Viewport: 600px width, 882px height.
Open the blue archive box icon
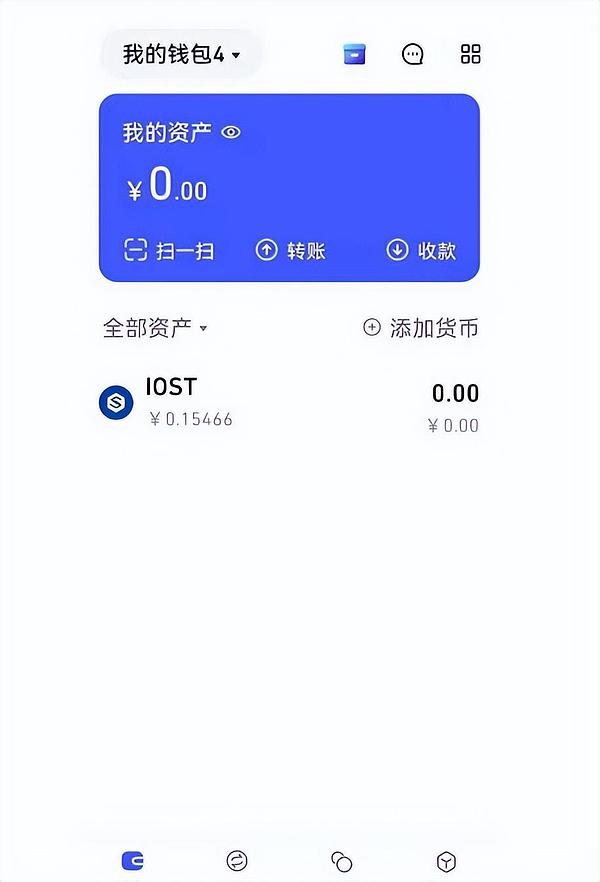tap(354, 54)
